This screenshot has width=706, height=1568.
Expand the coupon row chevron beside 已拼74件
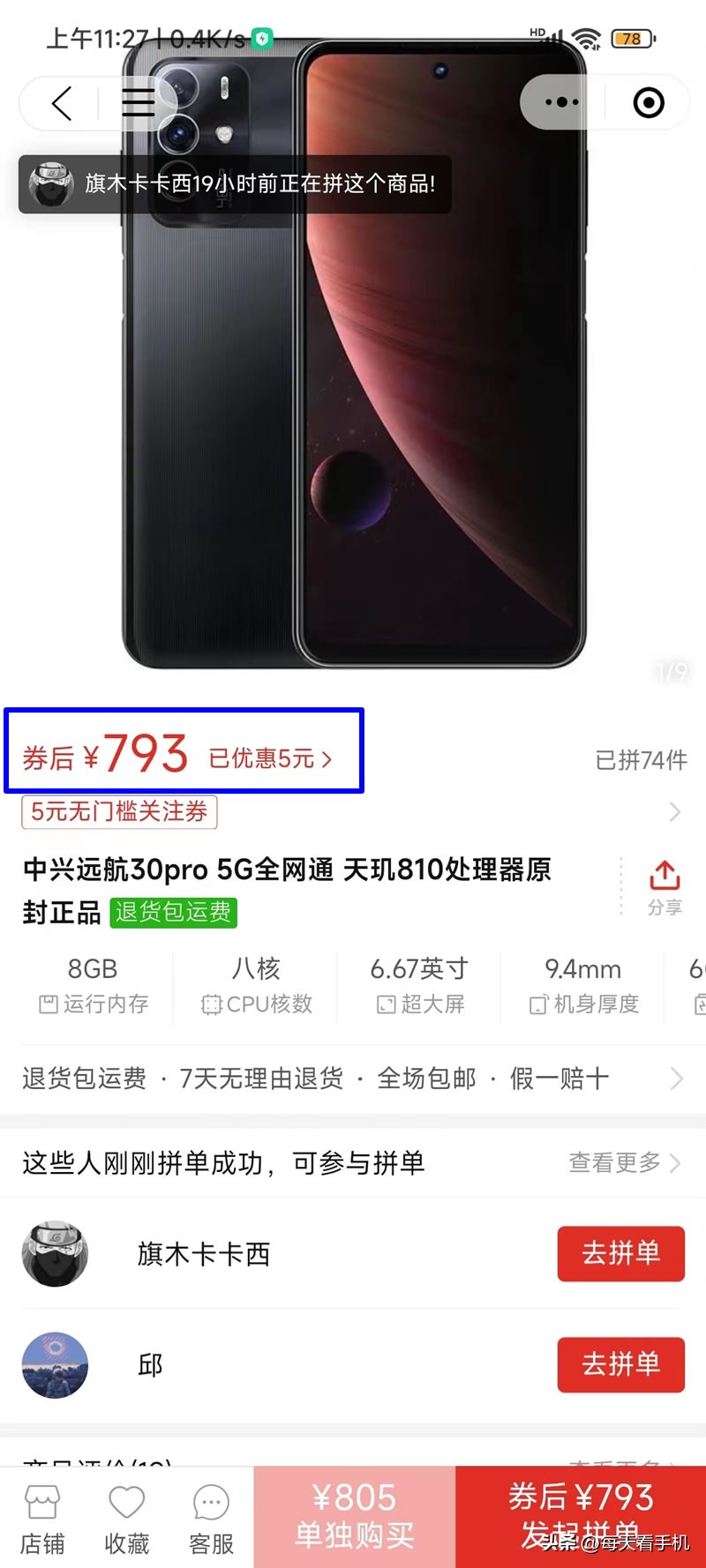coord(674,811)
